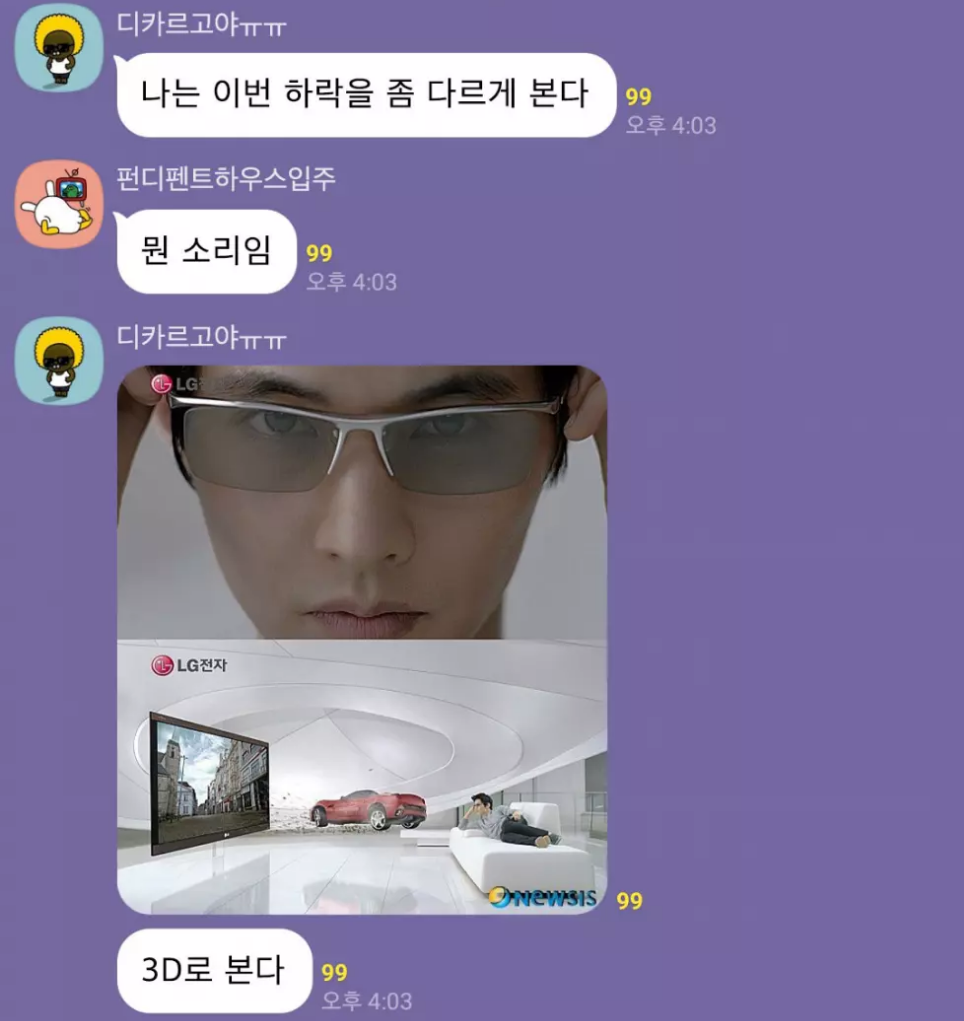Image resolution: width=964 pixels, height=1021 pixels.
Task: Open the LG 3D glasses photo message
Action: [x=362, y=640]
